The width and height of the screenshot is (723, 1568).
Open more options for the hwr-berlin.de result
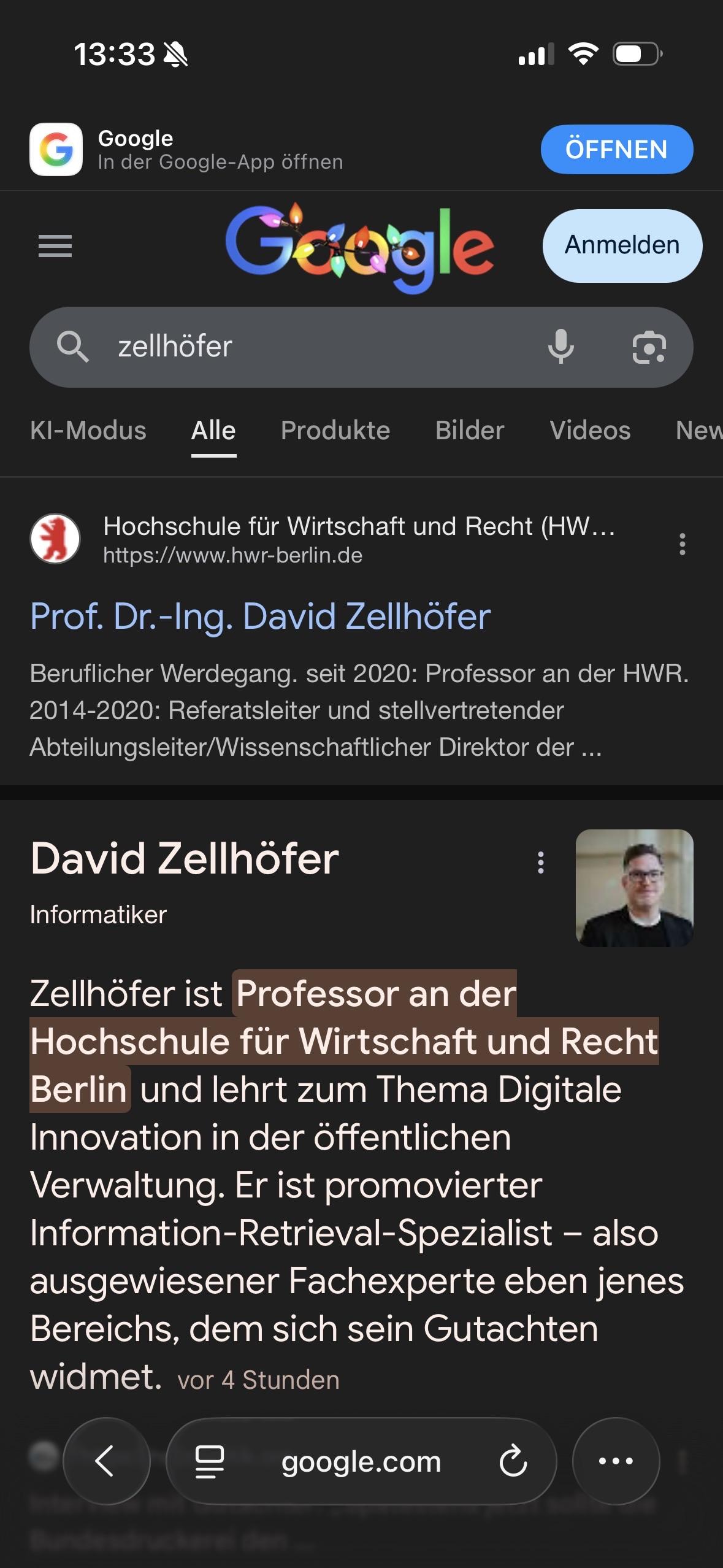682,544
